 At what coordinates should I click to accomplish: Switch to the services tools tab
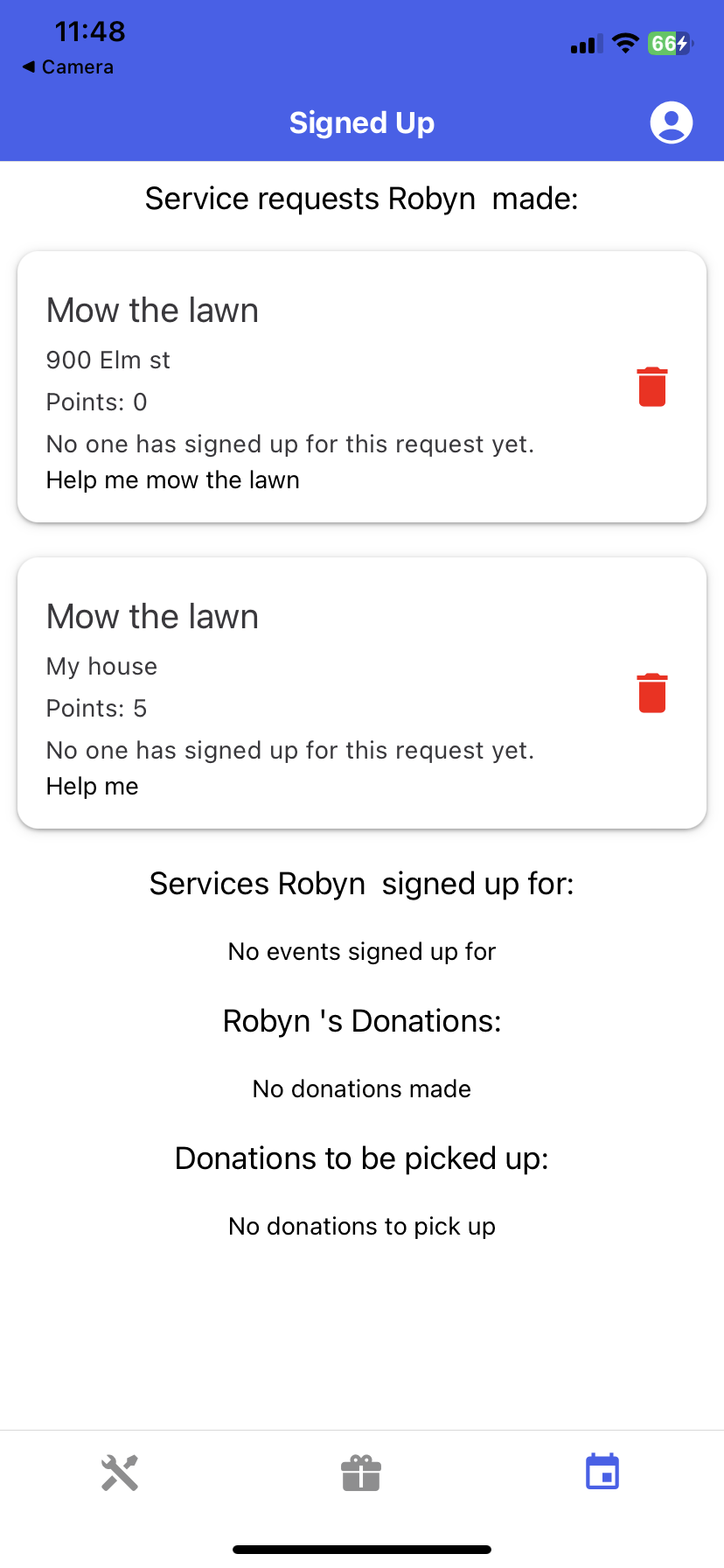click(120, 1473)
